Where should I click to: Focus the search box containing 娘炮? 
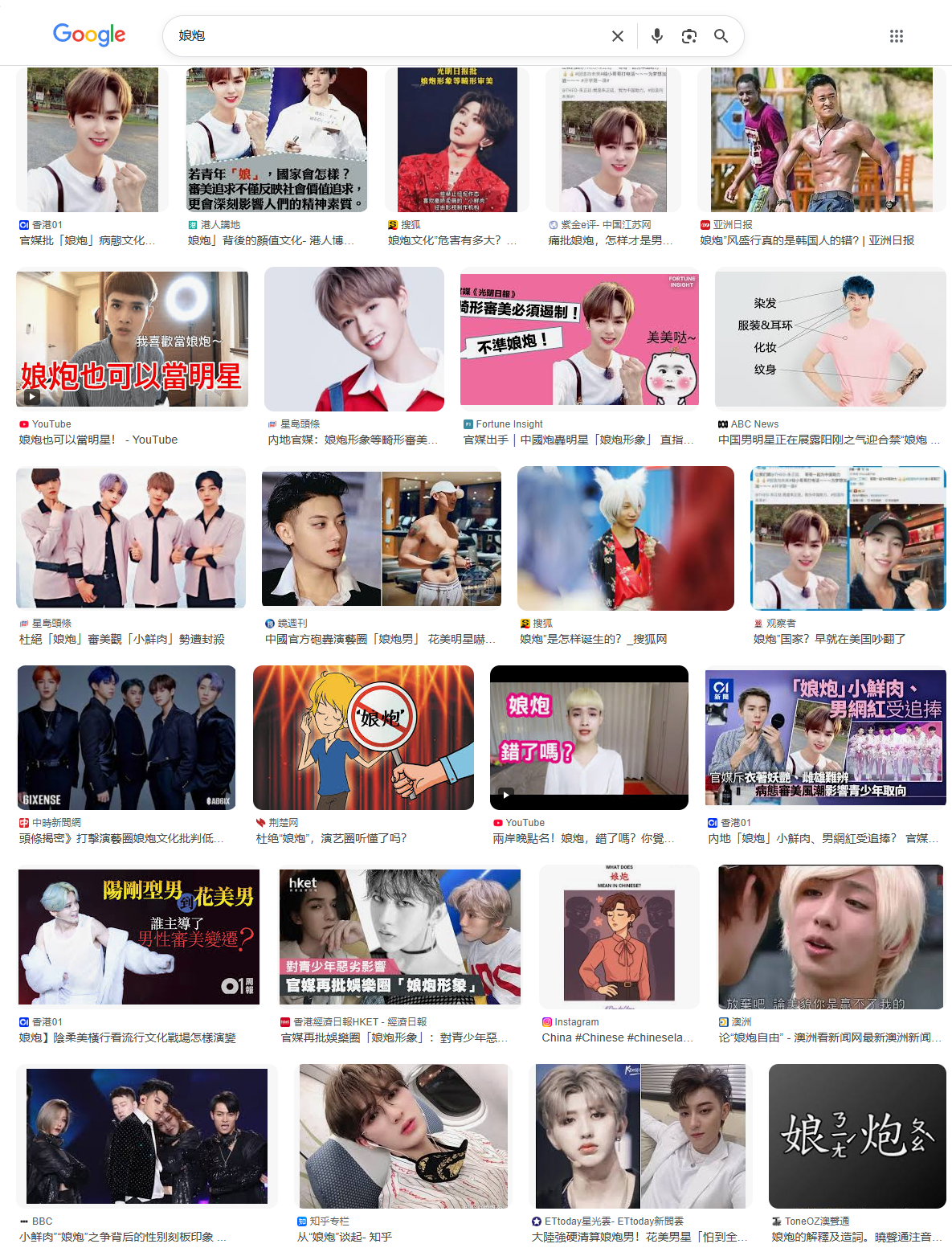click(x=386, y=36)
